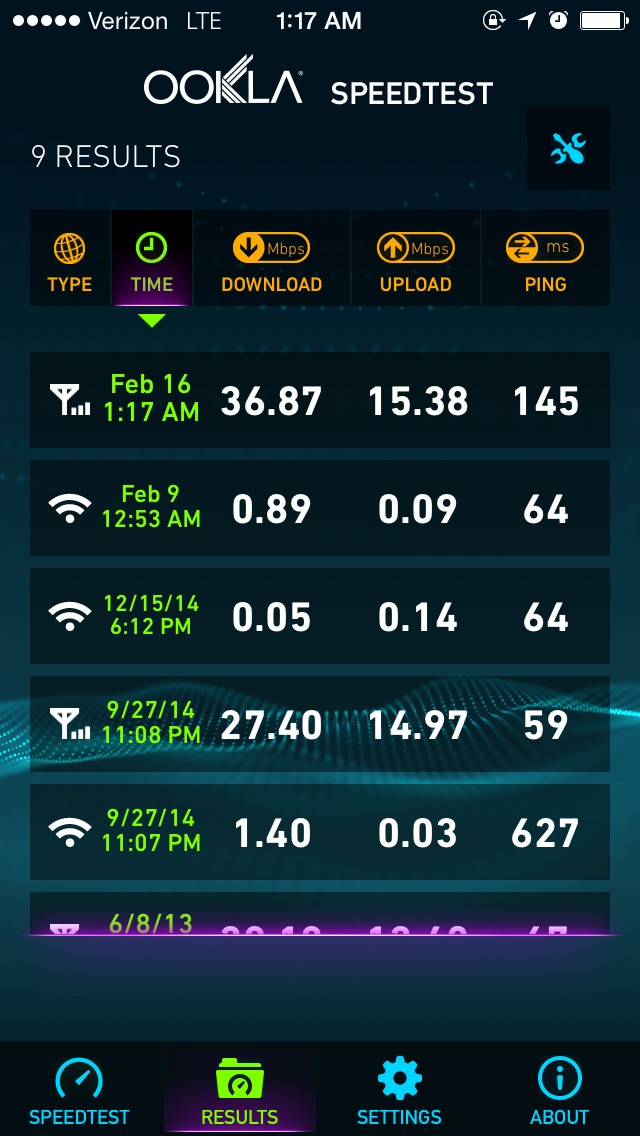View the 9/27/14 11:07 PM result

pyautogui.click(x=320, y=832)
